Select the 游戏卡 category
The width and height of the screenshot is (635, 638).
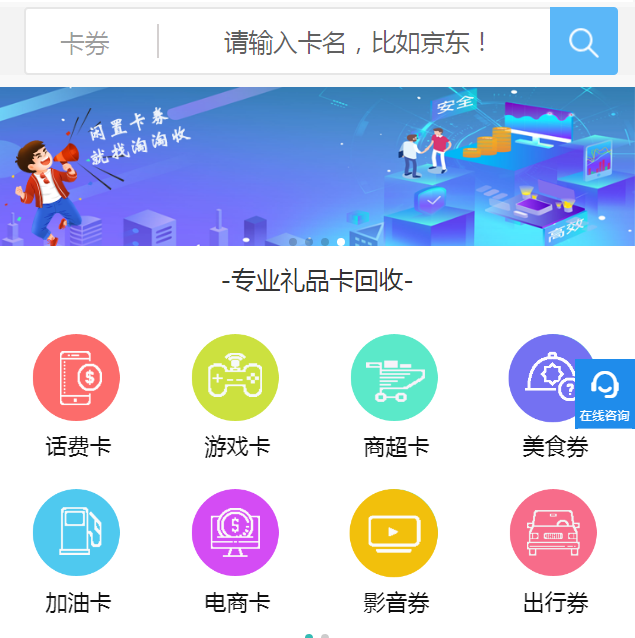pos(235,378)
